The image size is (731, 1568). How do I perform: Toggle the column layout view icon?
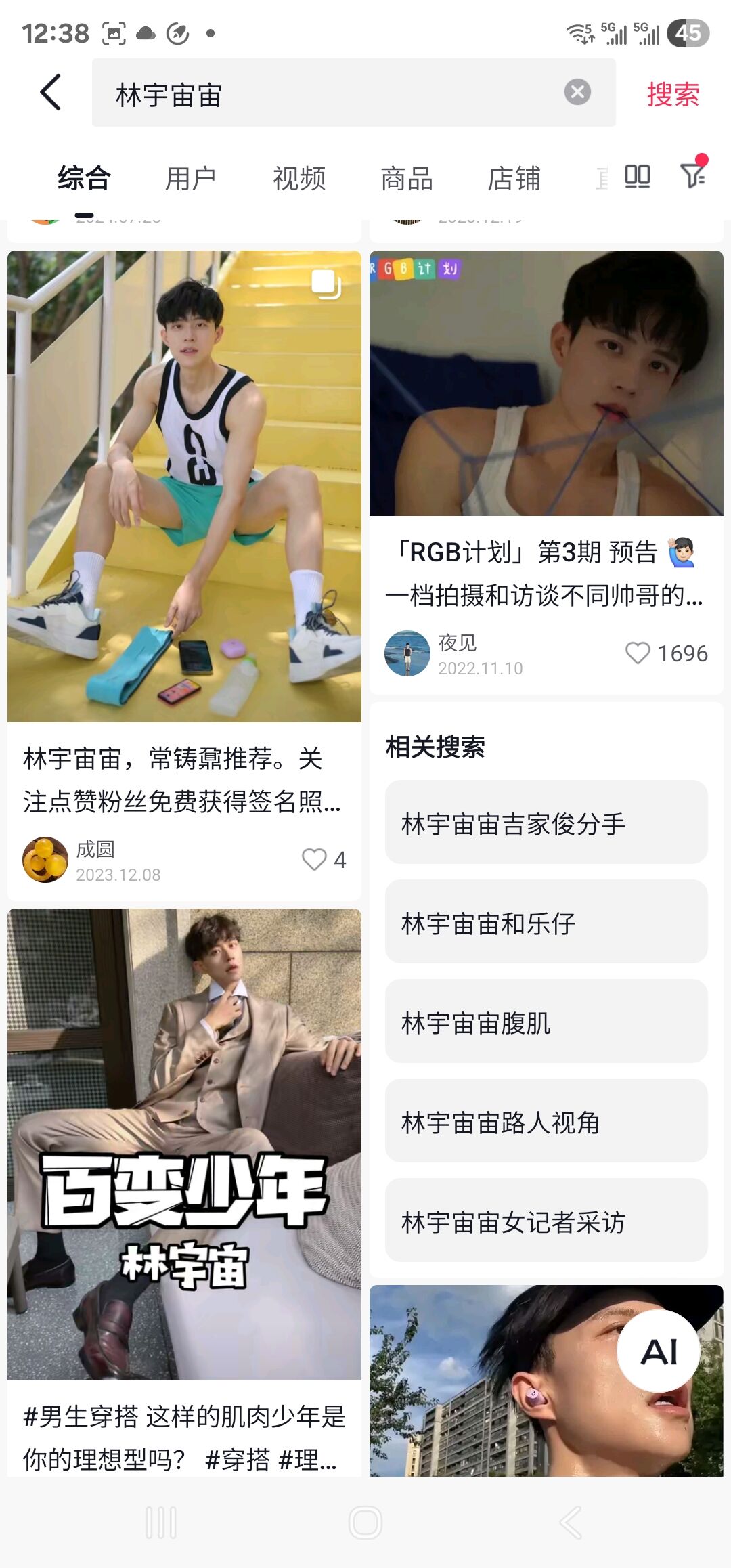click(x=637, y=177)
